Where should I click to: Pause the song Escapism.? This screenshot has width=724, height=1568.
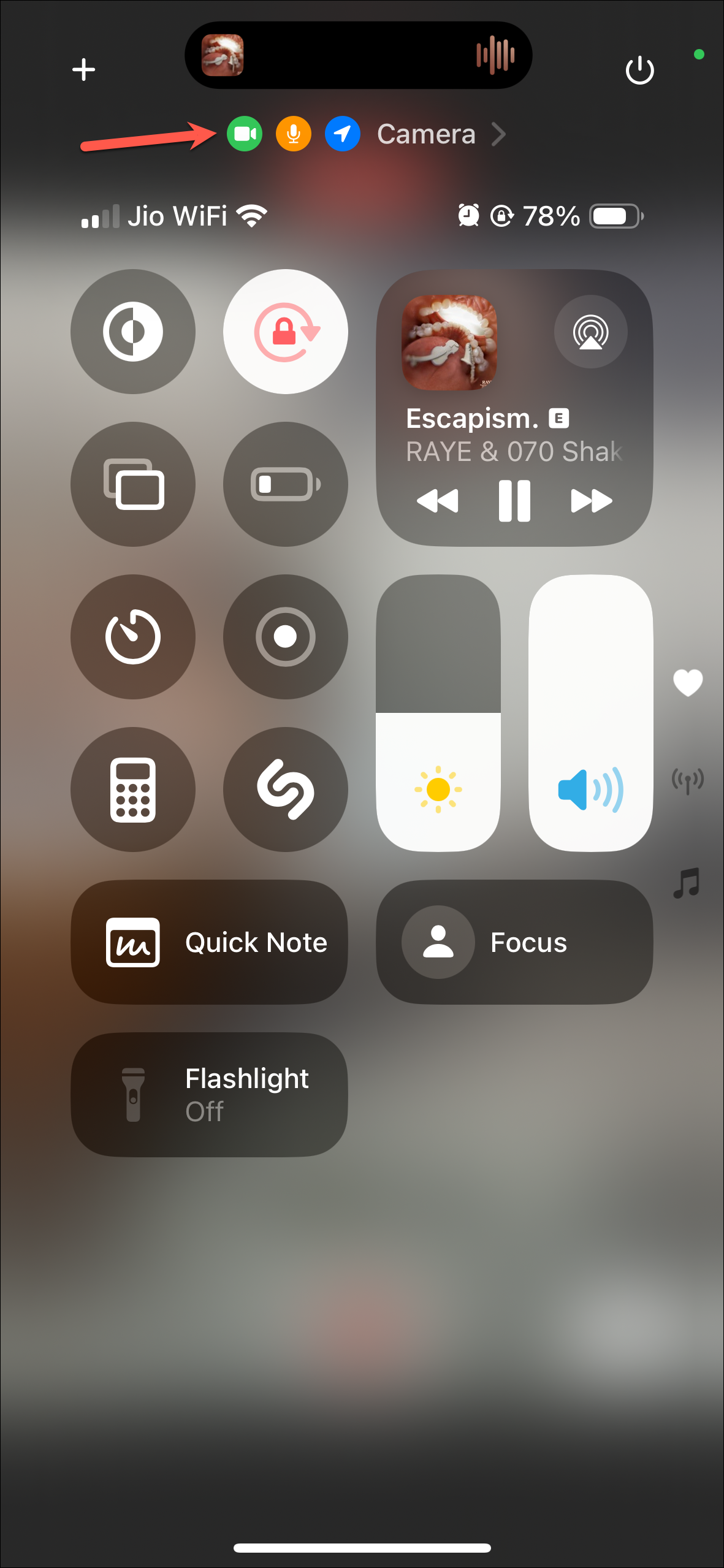(x=514, y=501)
